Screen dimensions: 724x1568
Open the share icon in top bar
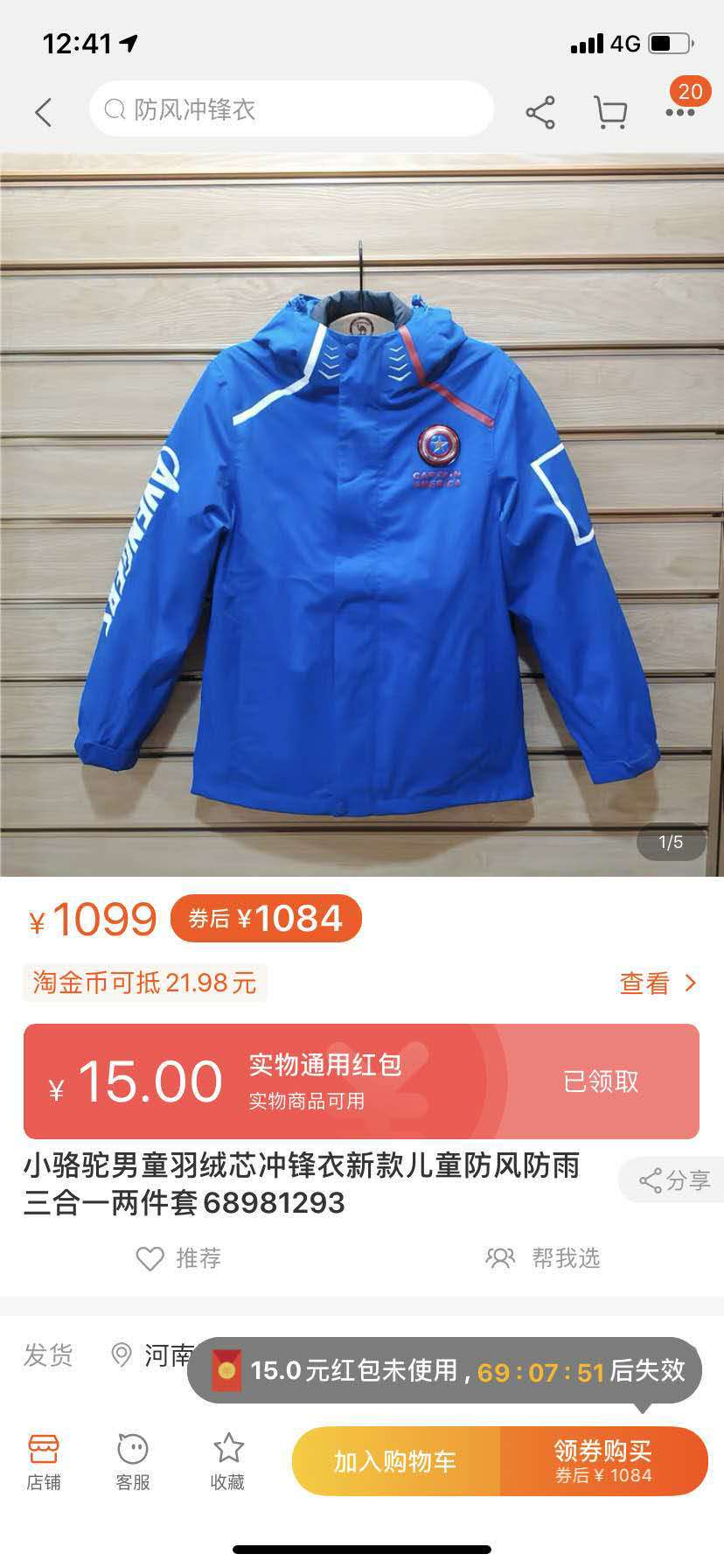[540, 113]
